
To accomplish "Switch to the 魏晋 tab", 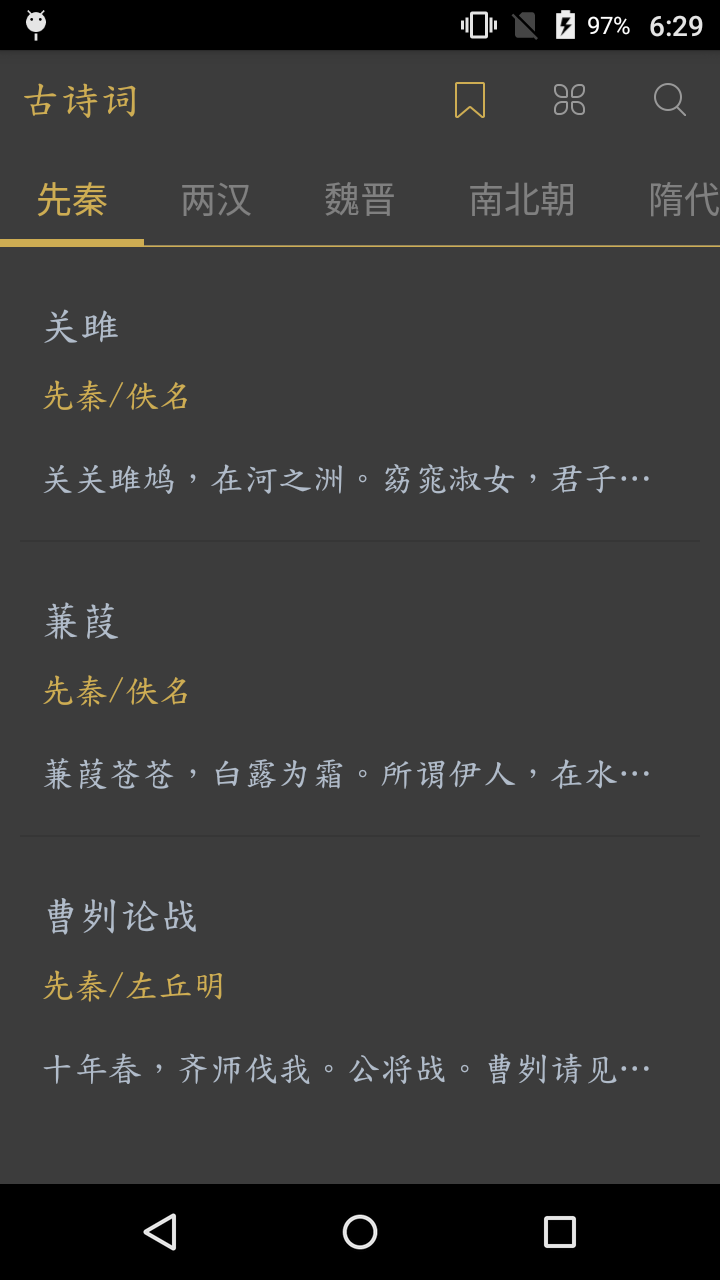I will pos(360,200).
